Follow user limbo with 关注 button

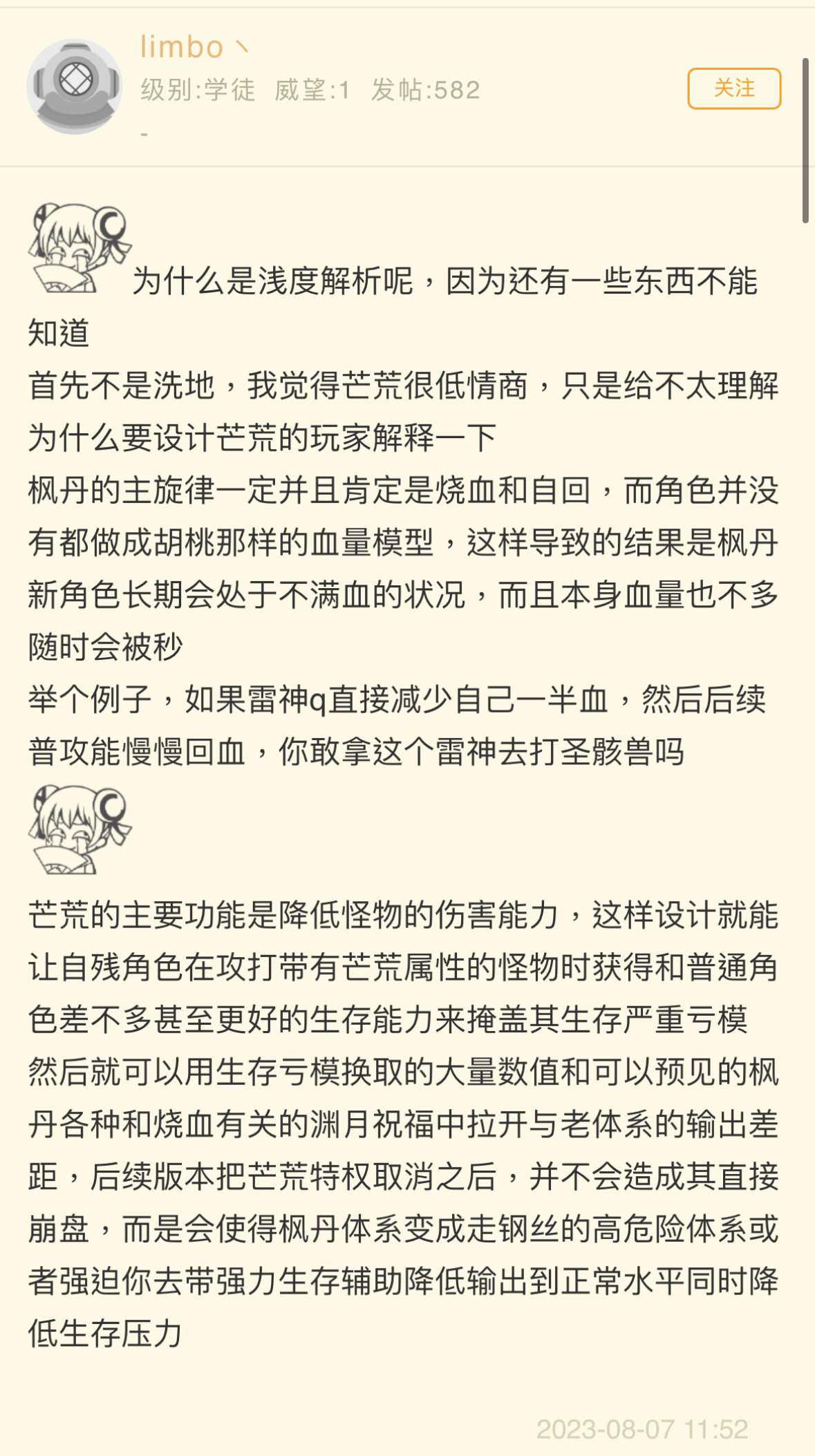coord(734,88)
